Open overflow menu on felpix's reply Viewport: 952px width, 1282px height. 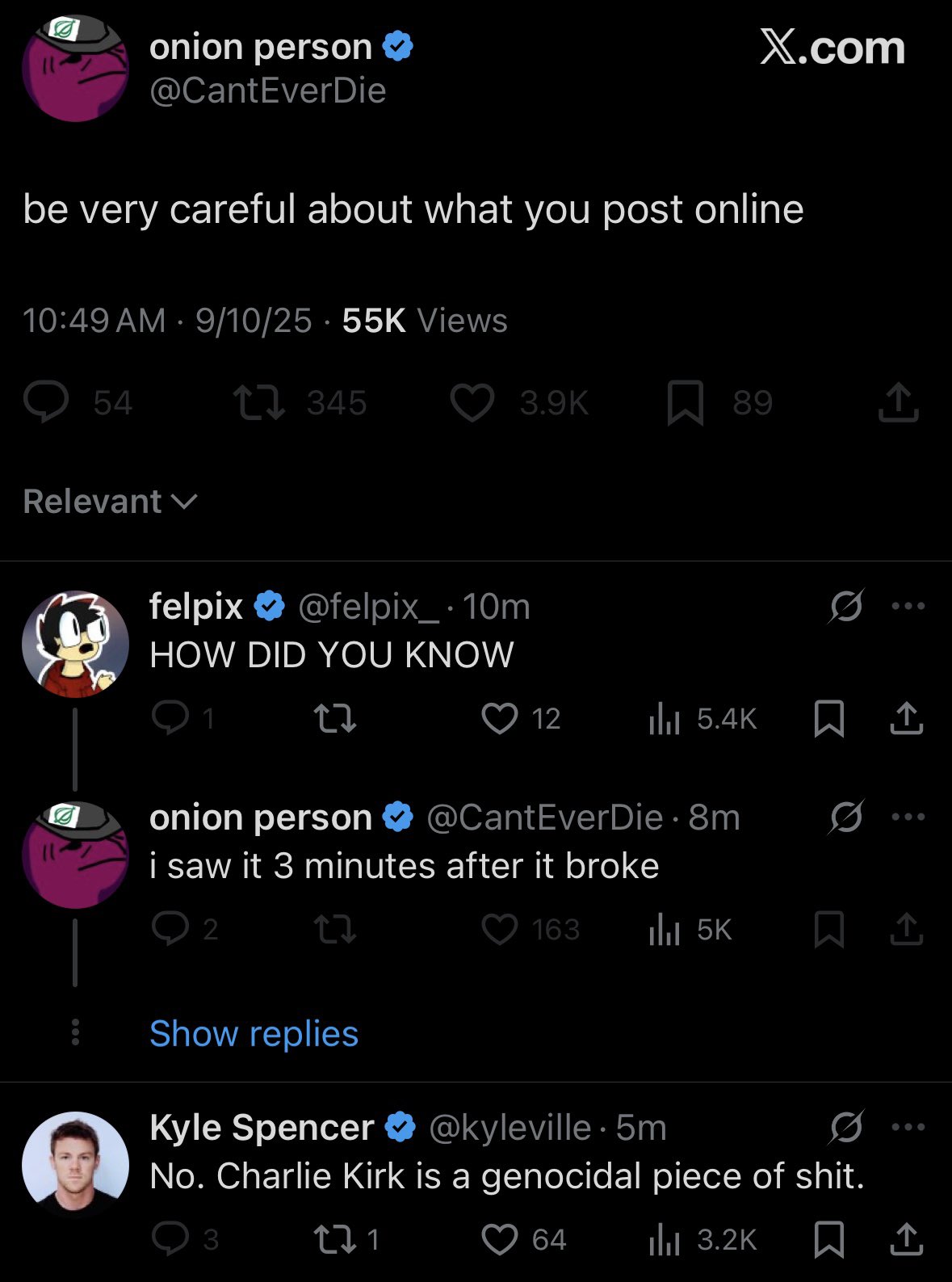point(908,606)
